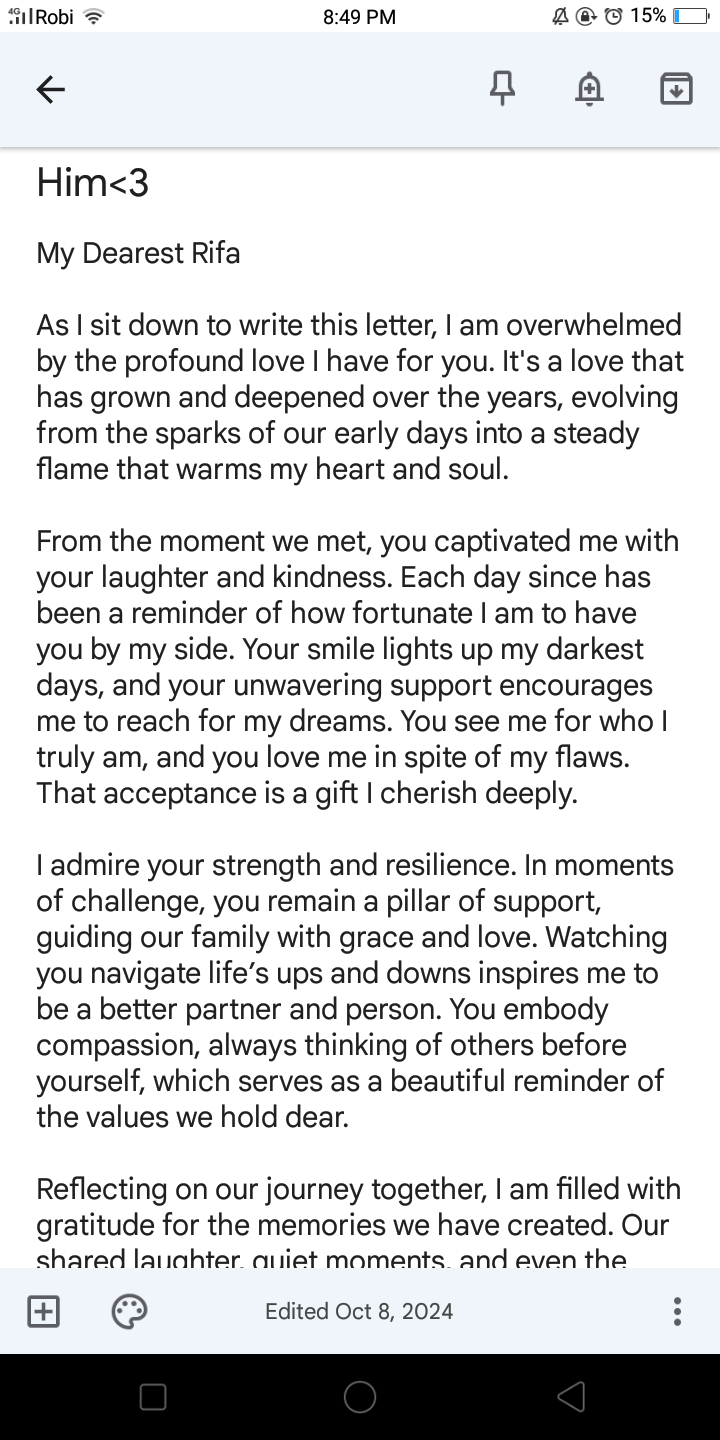Archive this note
This screenshot has width=720, height=1440.
676,89
